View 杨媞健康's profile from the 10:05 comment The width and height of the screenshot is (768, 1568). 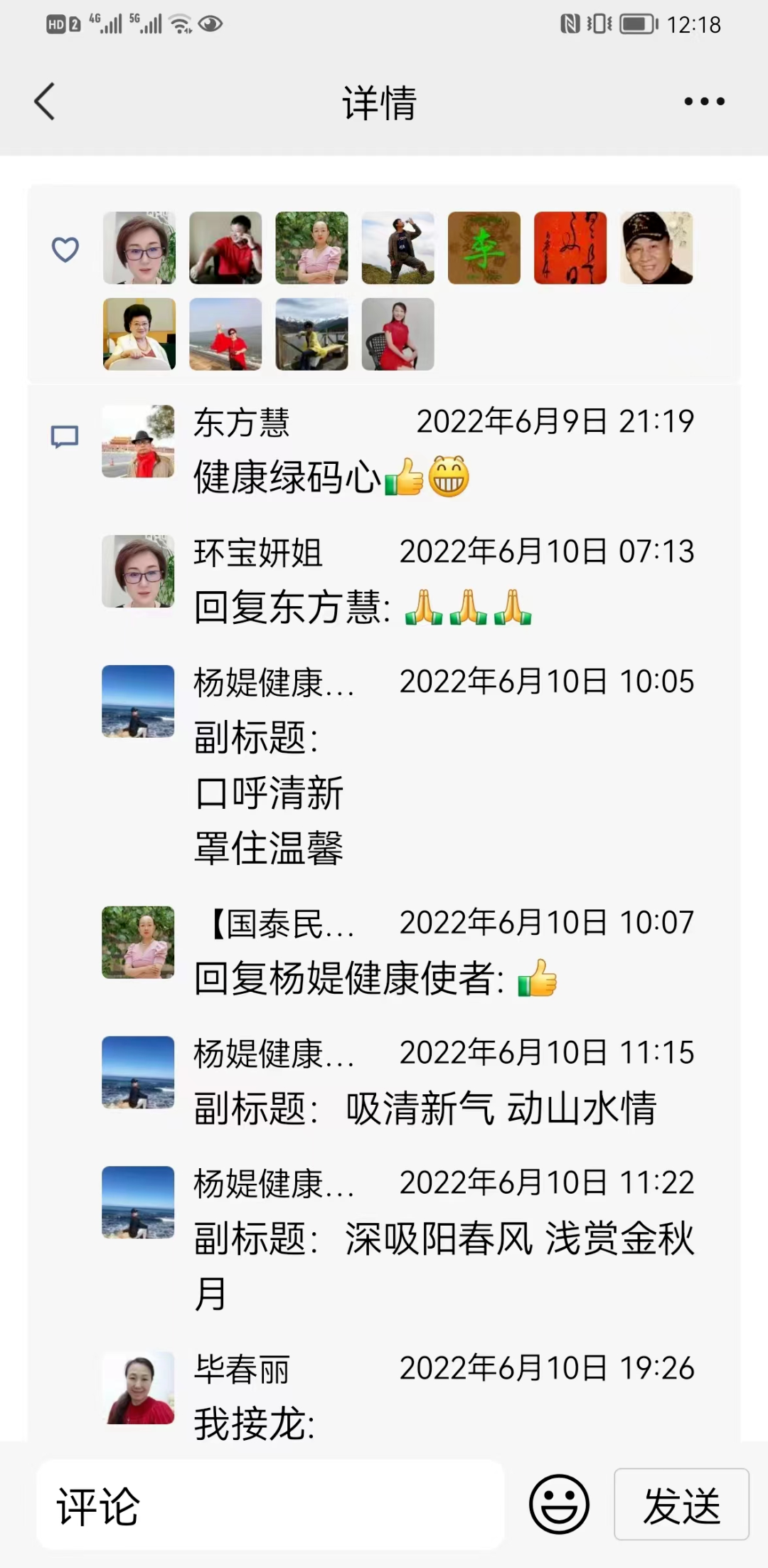click(x=138, y=701)
